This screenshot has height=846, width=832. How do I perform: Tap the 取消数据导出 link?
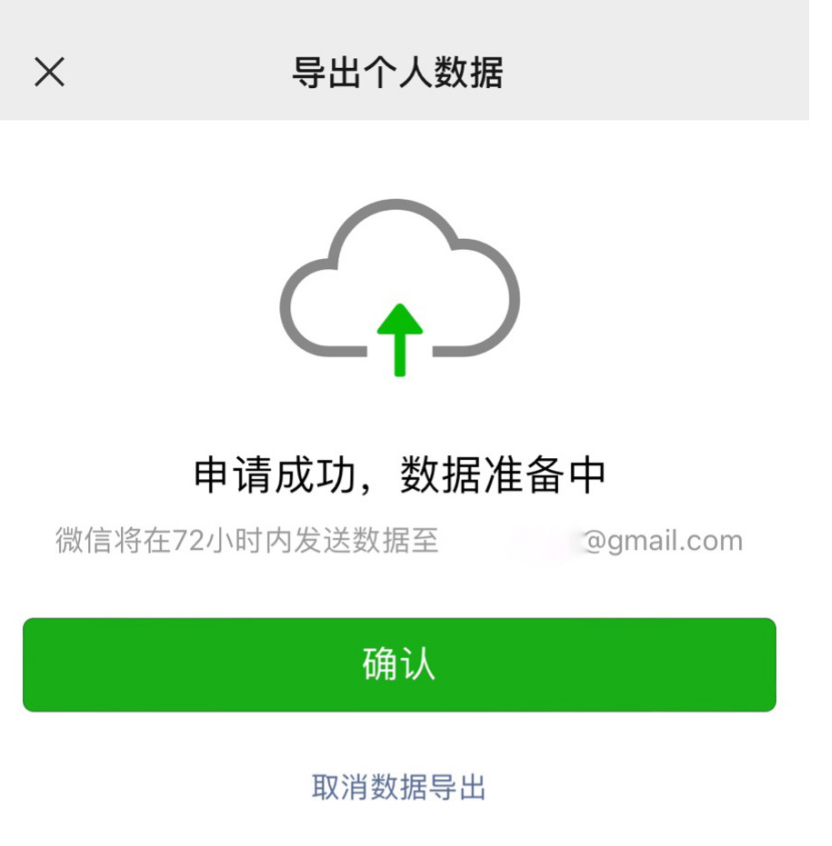click(x=399, y=787)
